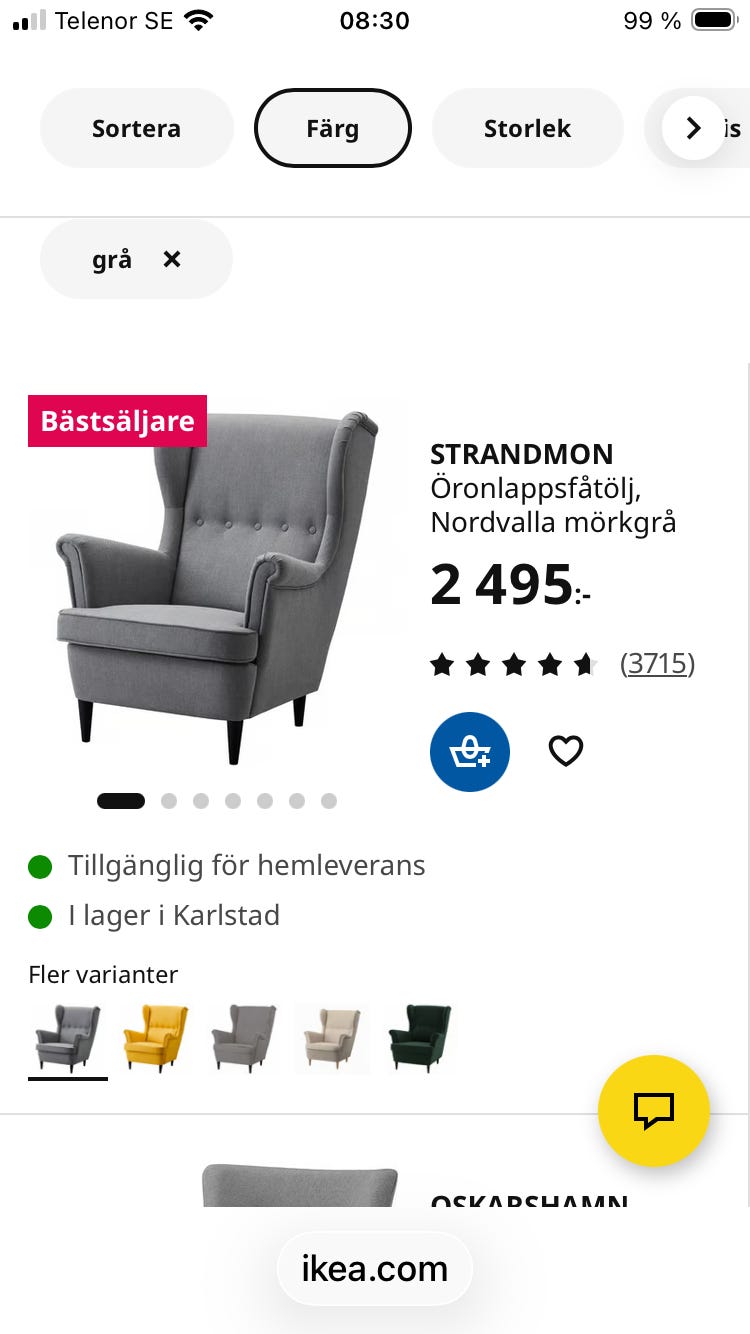Viewport: 750px width, 1334px height.
Task: Tap the battery indicator in the status bar
Action: 713,17
